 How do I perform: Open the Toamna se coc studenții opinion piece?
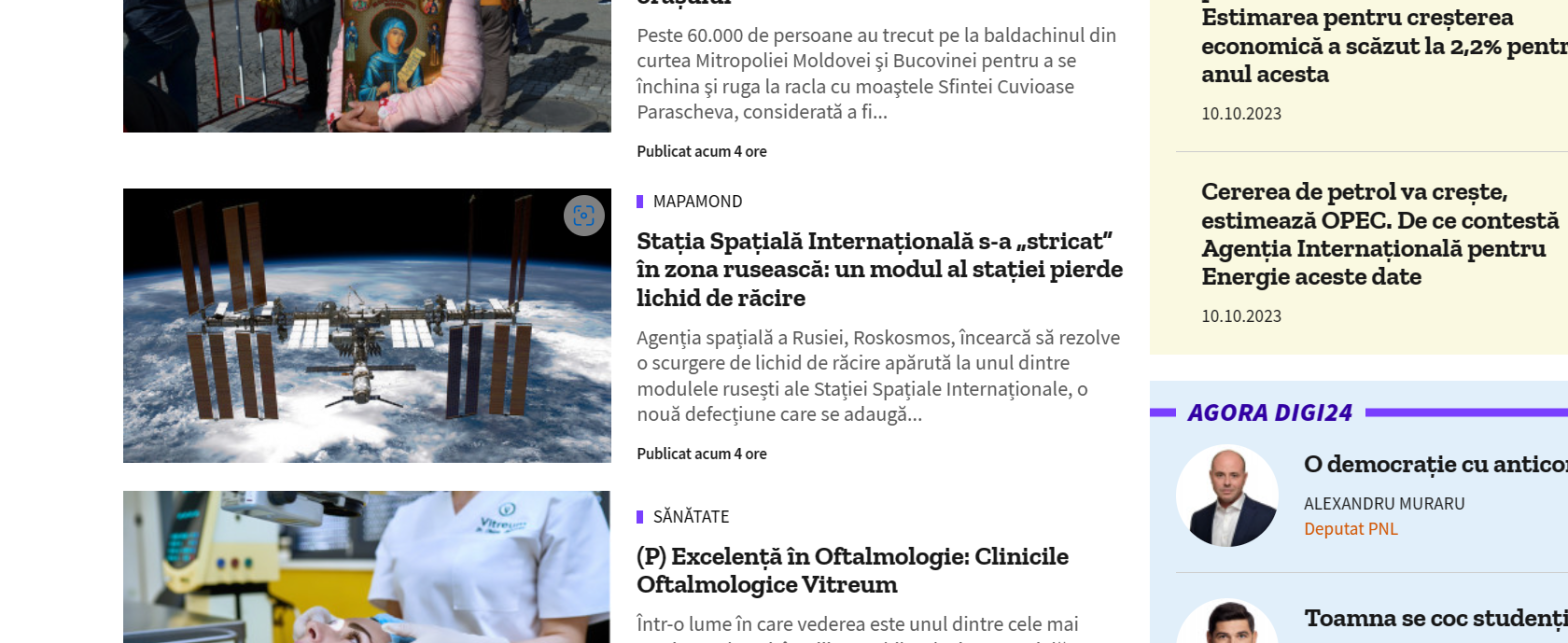pos(1434,617)
